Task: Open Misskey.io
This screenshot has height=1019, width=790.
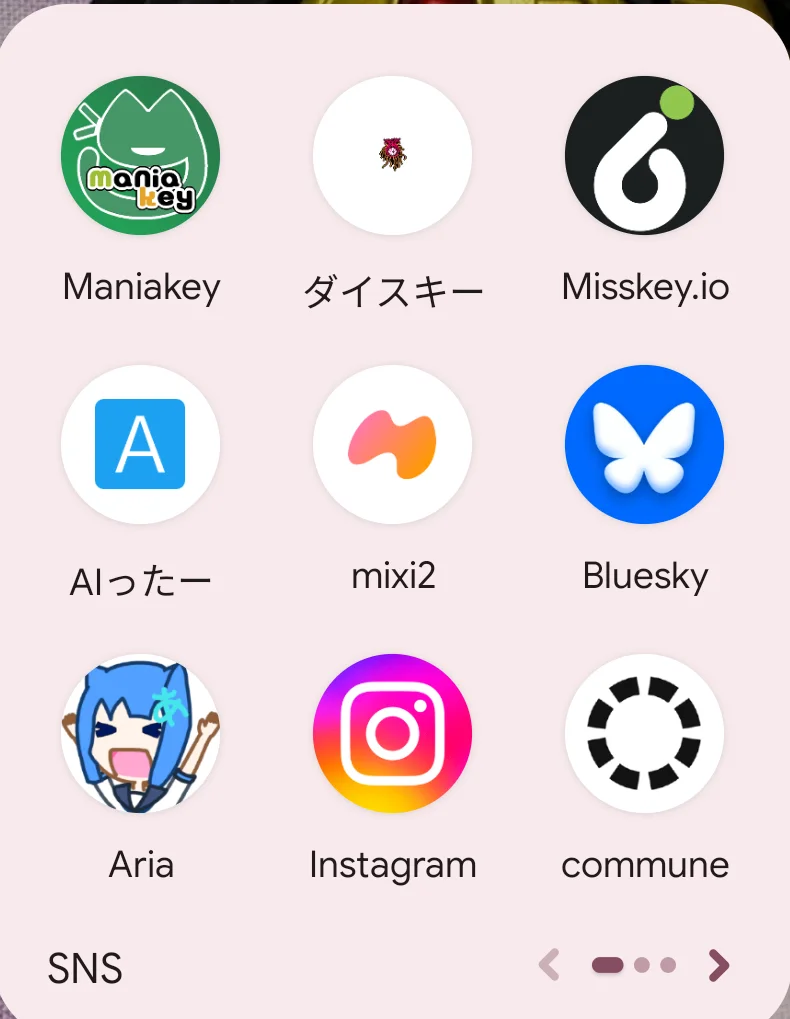Action: 644,156
